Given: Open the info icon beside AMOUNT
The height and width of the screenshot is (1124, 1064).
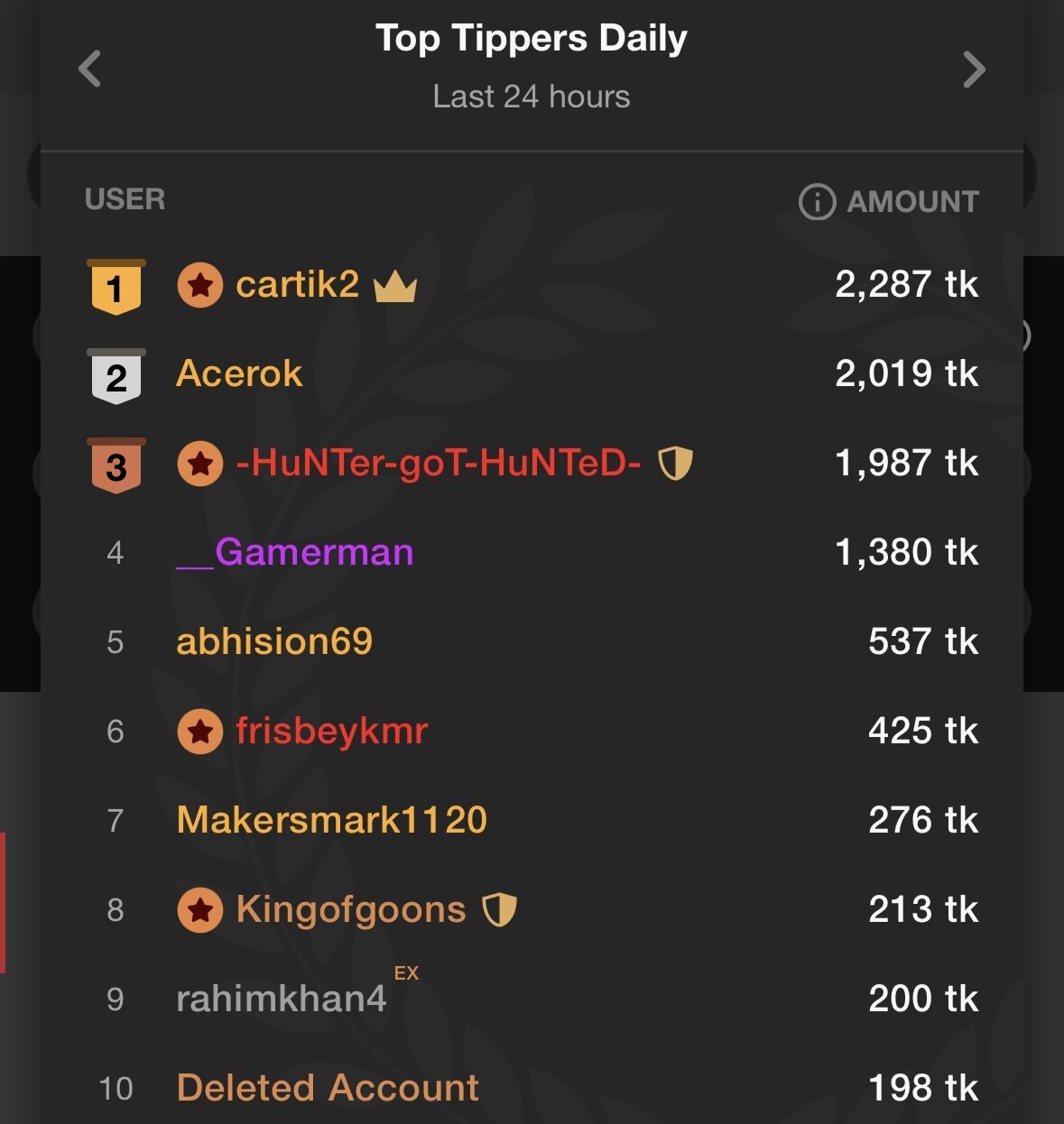Looking at the screenshot, I should coord(817,202).
